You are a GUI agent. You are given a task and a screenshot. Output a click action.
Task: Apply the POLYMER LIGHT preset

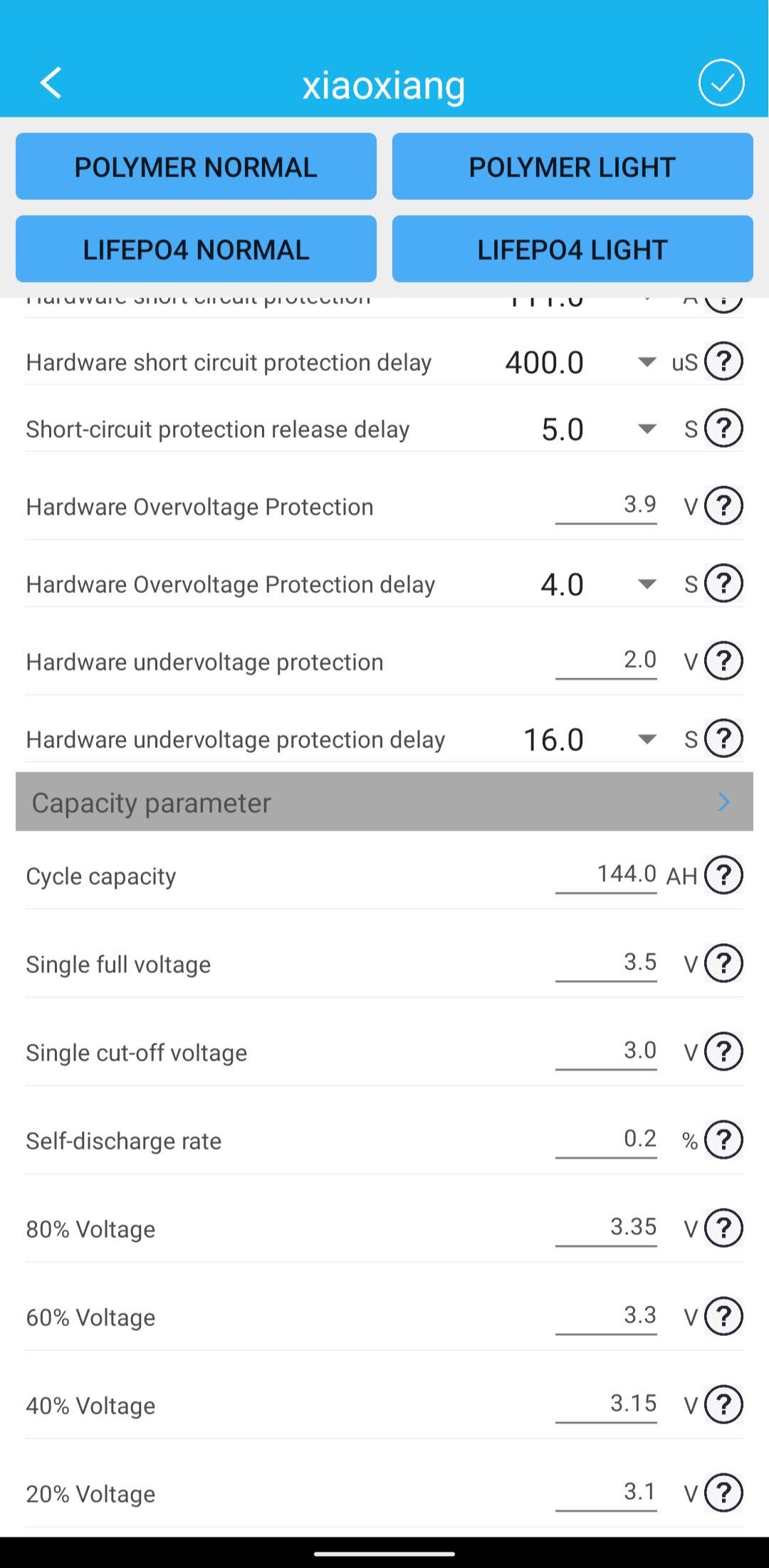pos(572,167)
